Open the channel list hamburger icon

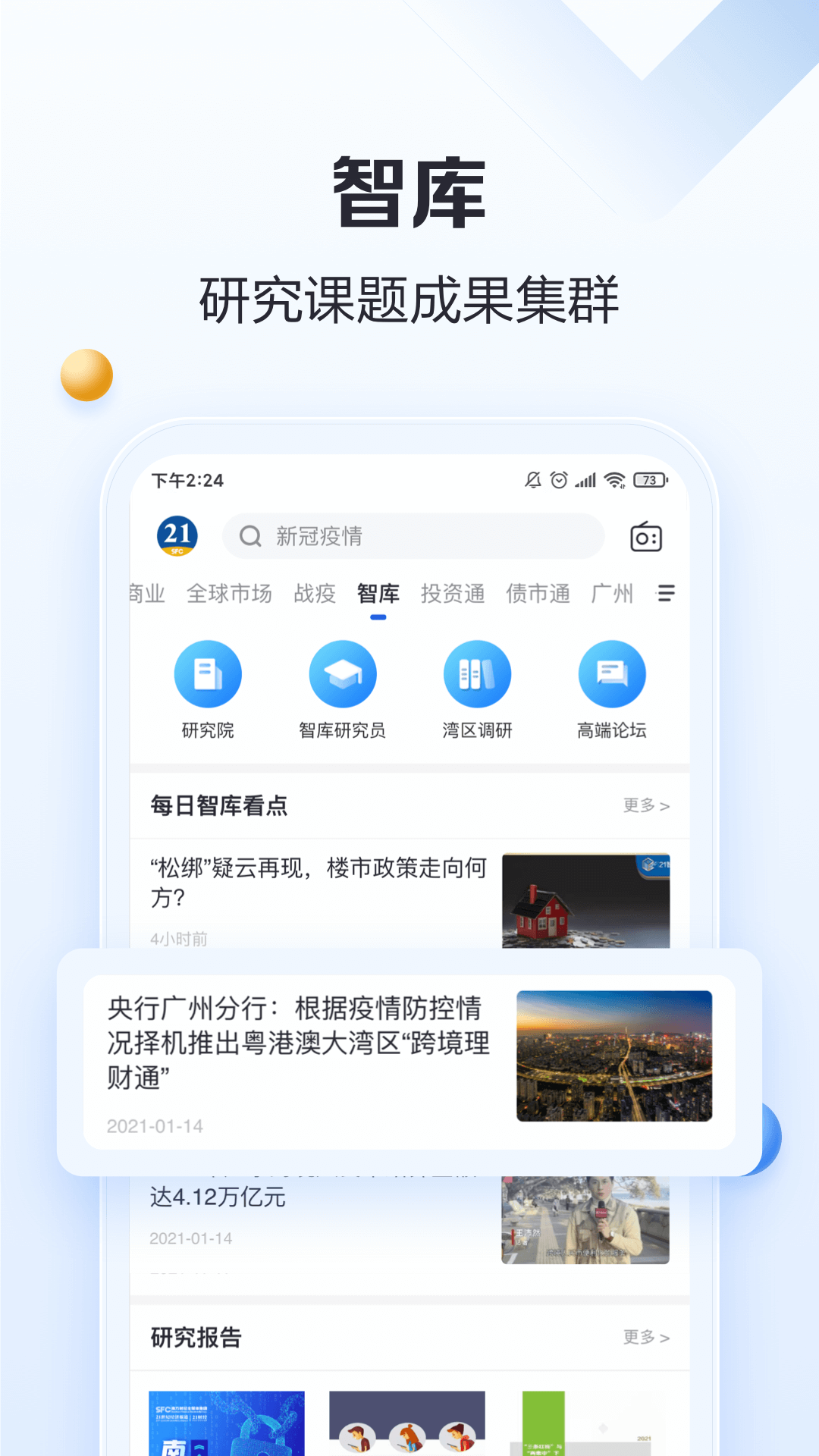[666, 594]
